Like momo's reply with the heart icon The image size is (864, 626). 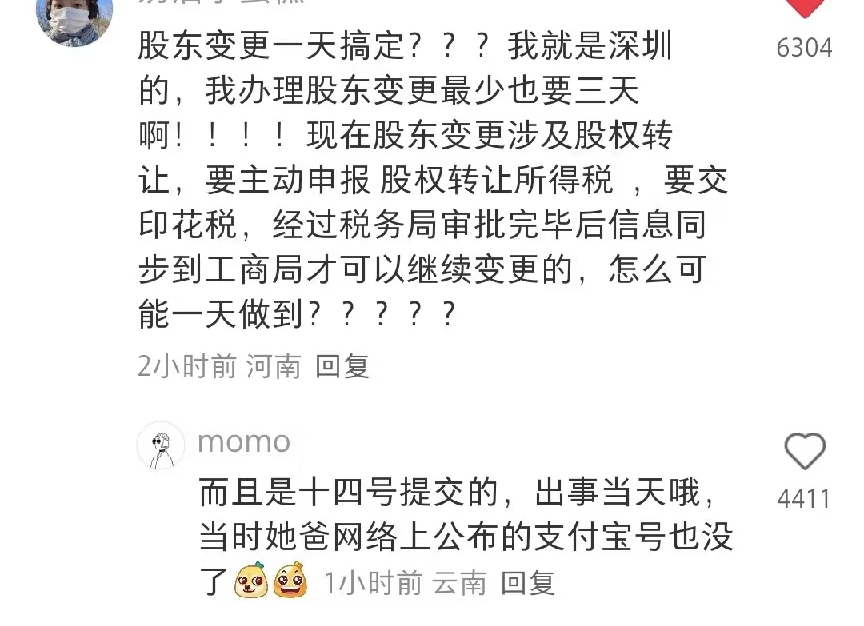[804, 453]
